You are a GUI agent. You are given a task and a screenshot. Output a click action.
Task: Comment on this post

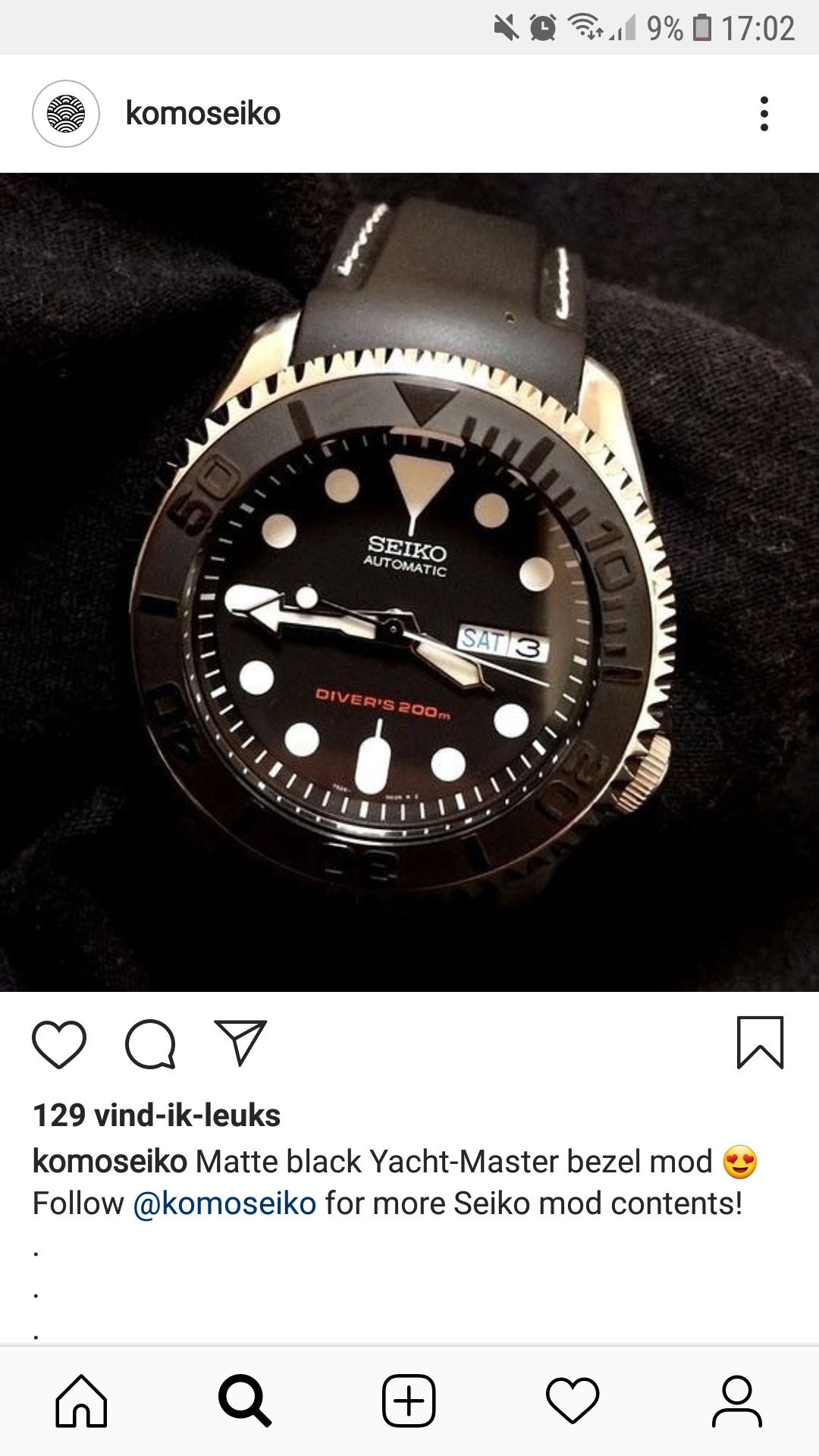click(x=150, y=1044)
